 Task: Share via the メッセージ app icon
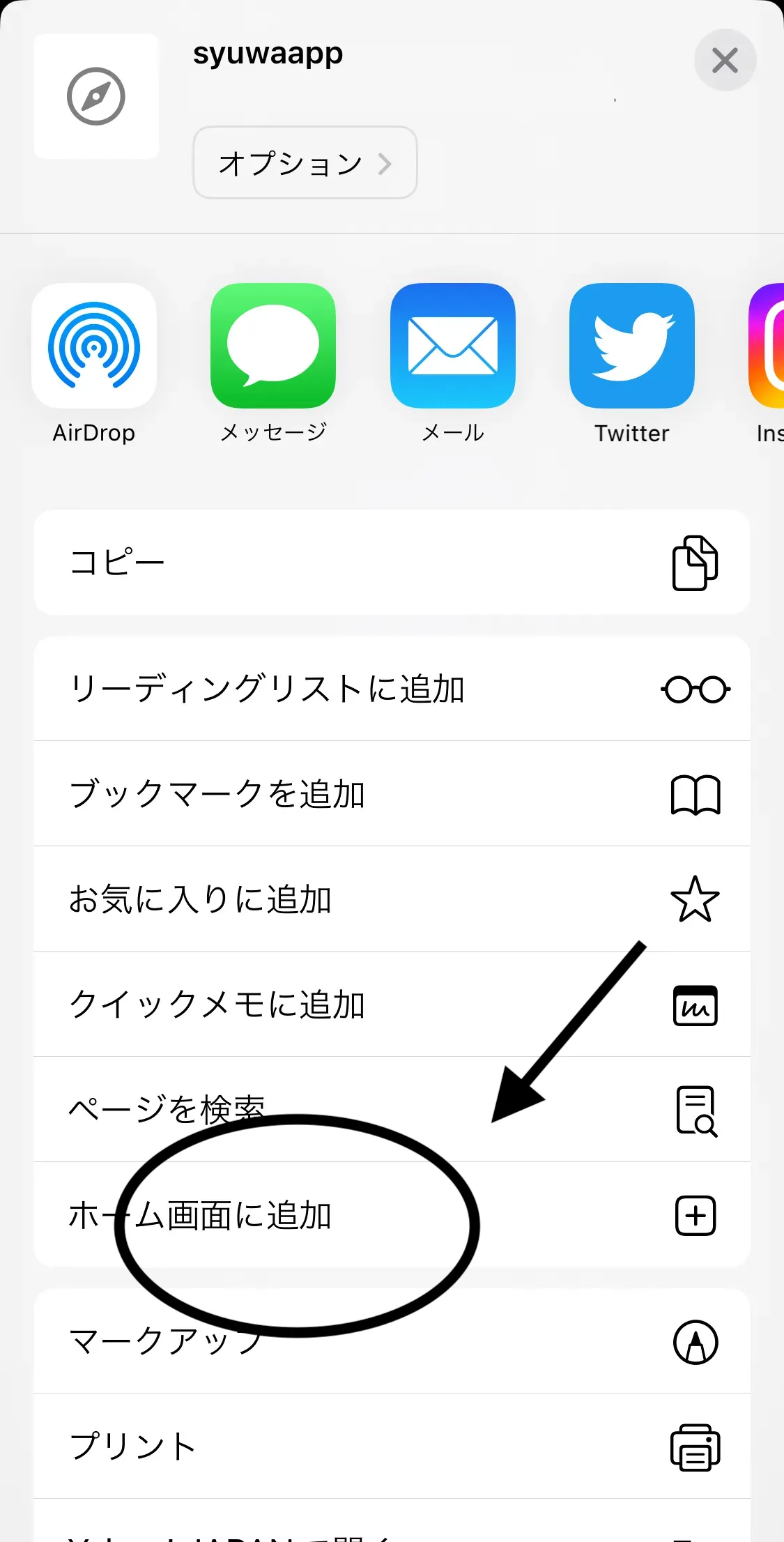click(273, 346)
